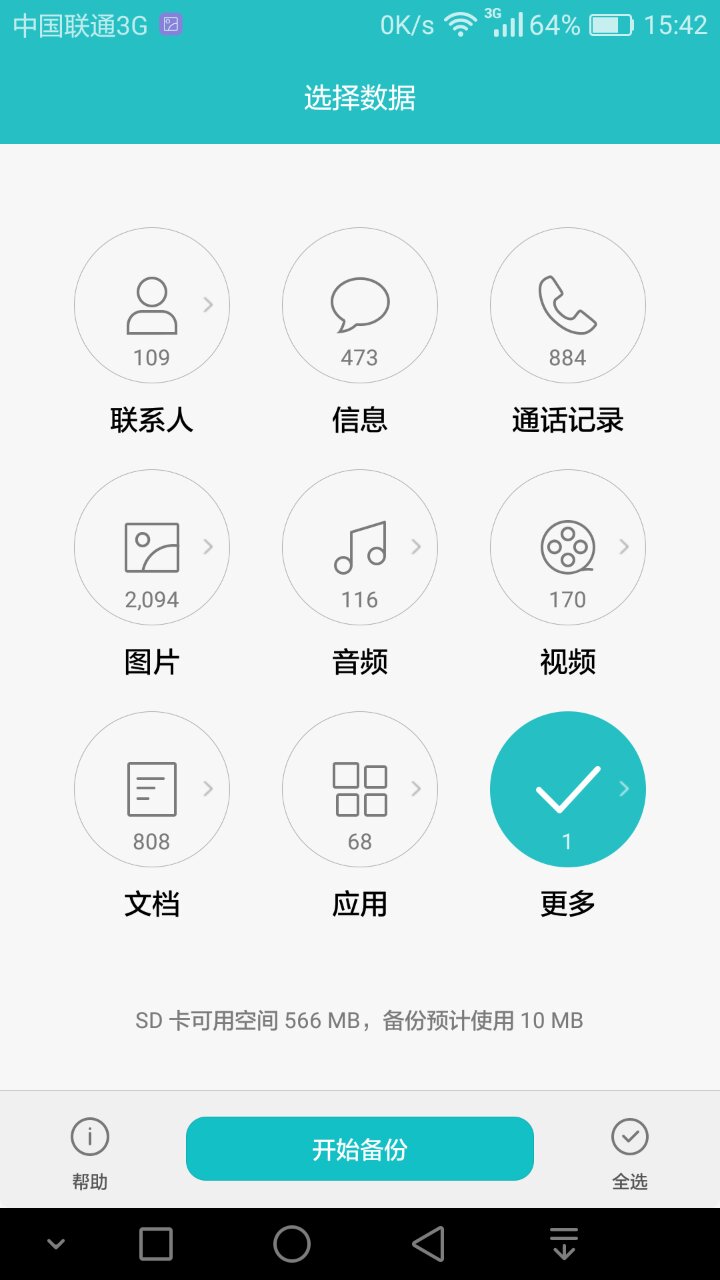Deselect the 更多 more category circle
This screenshot has height=1280, width=720.
[x=567, y=789]
